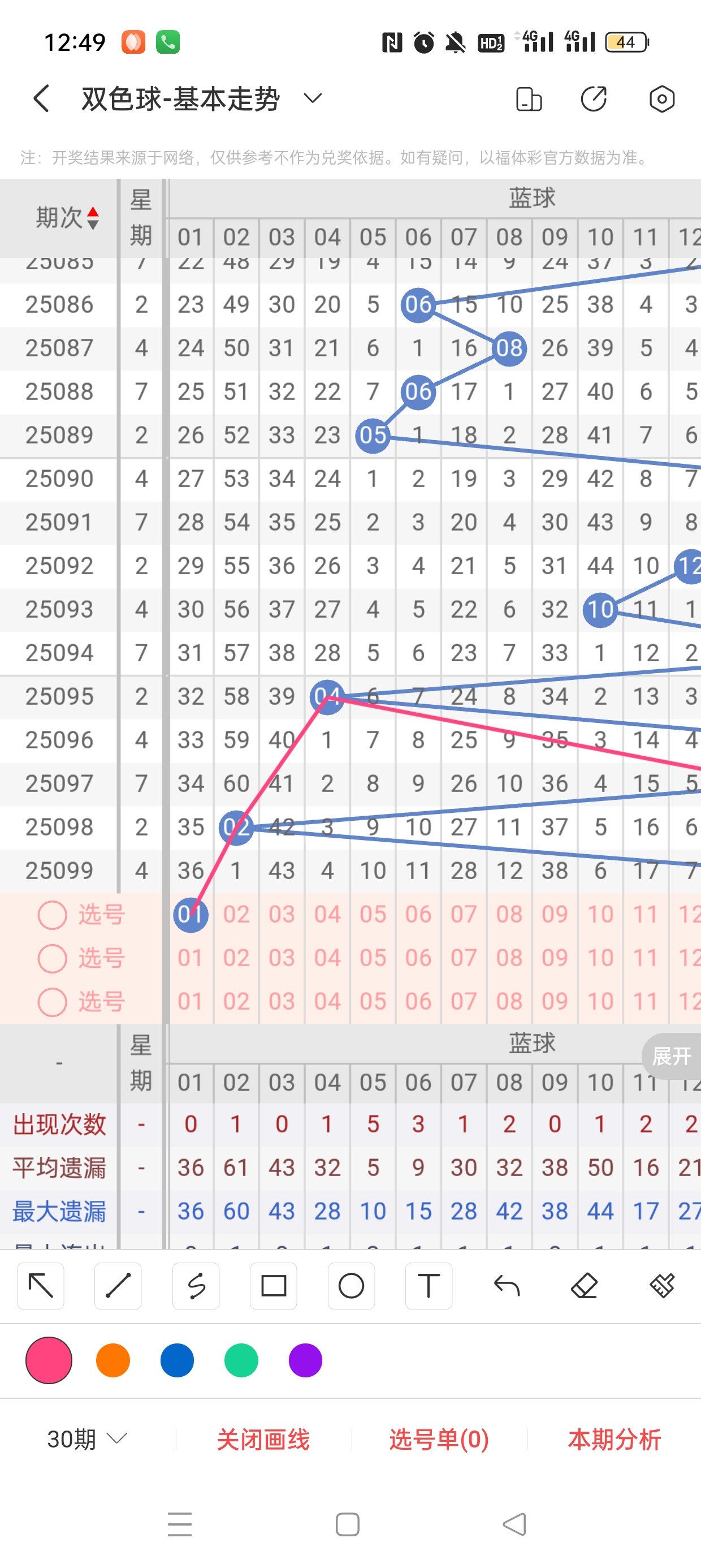Select the circle shape tool
Image resolution: width=701 pixels, height=1568 pixels.
pos(351,1286)
